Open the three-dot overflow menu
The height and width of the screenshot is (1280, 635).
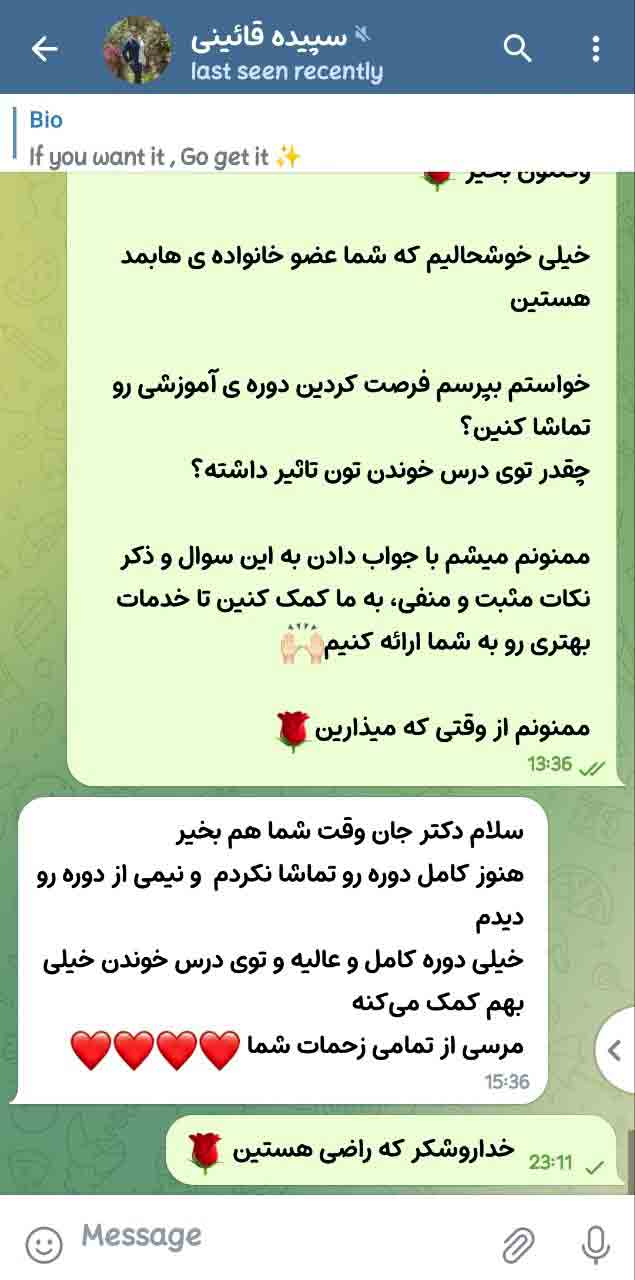tap(596, 49)
